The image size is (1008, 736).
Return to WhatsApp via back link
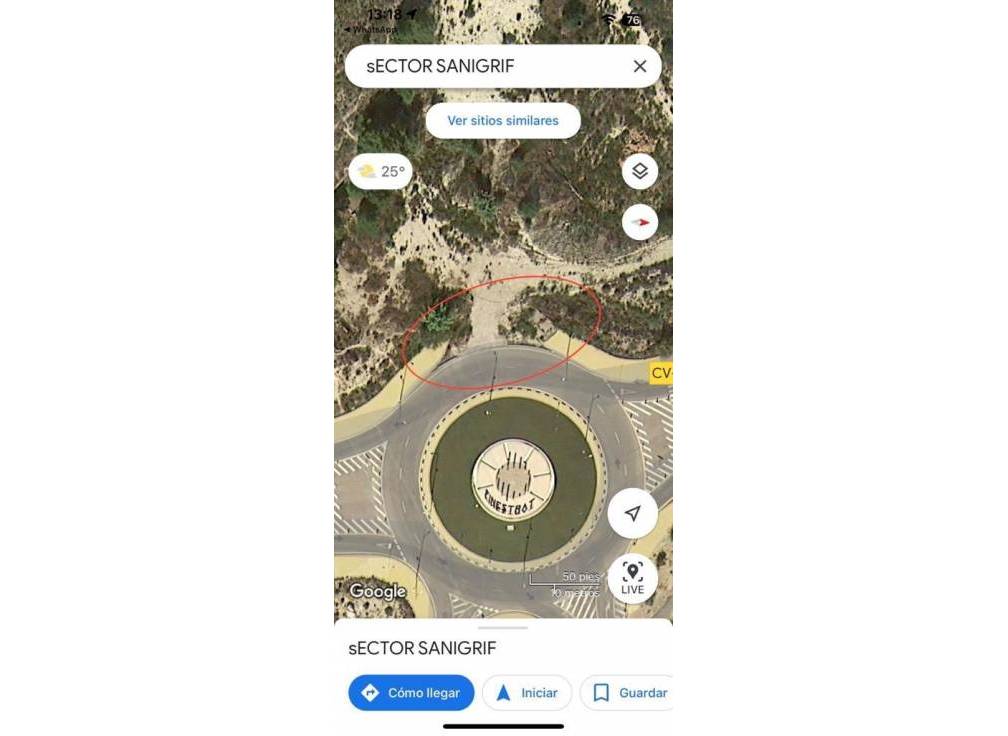coord(370,29)
